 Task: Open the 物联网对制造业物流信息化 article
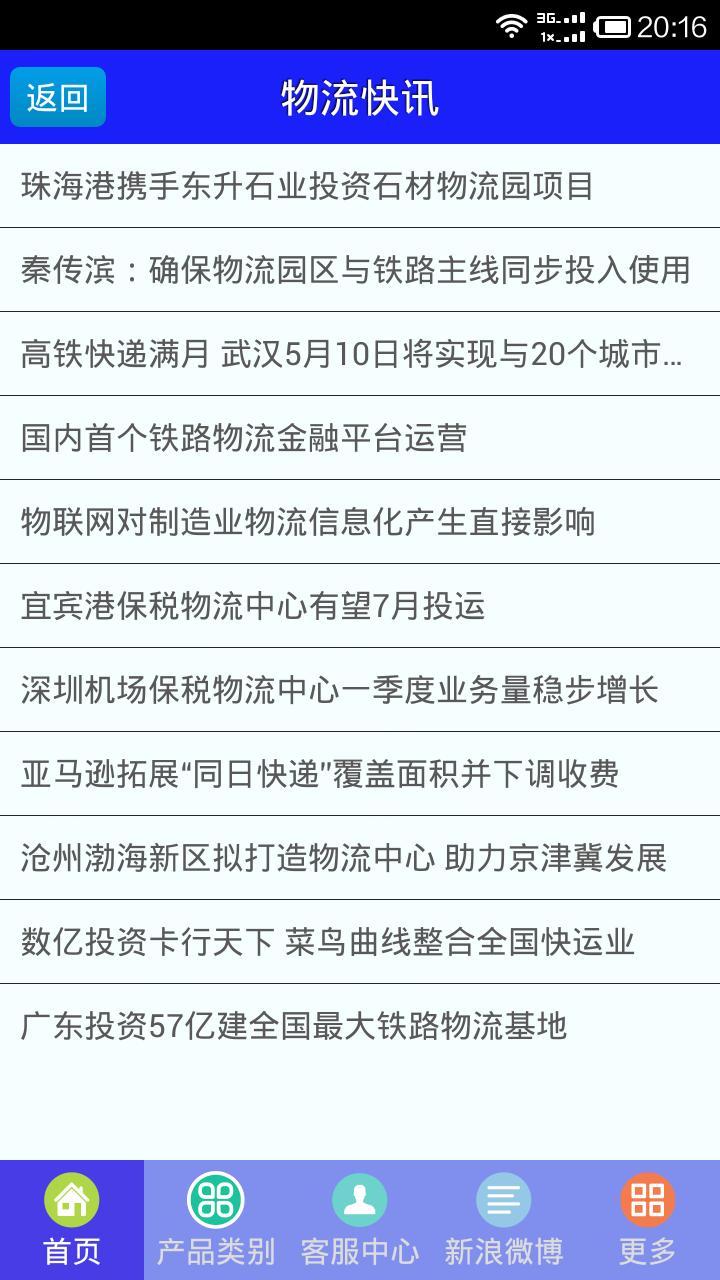[360, 522]
